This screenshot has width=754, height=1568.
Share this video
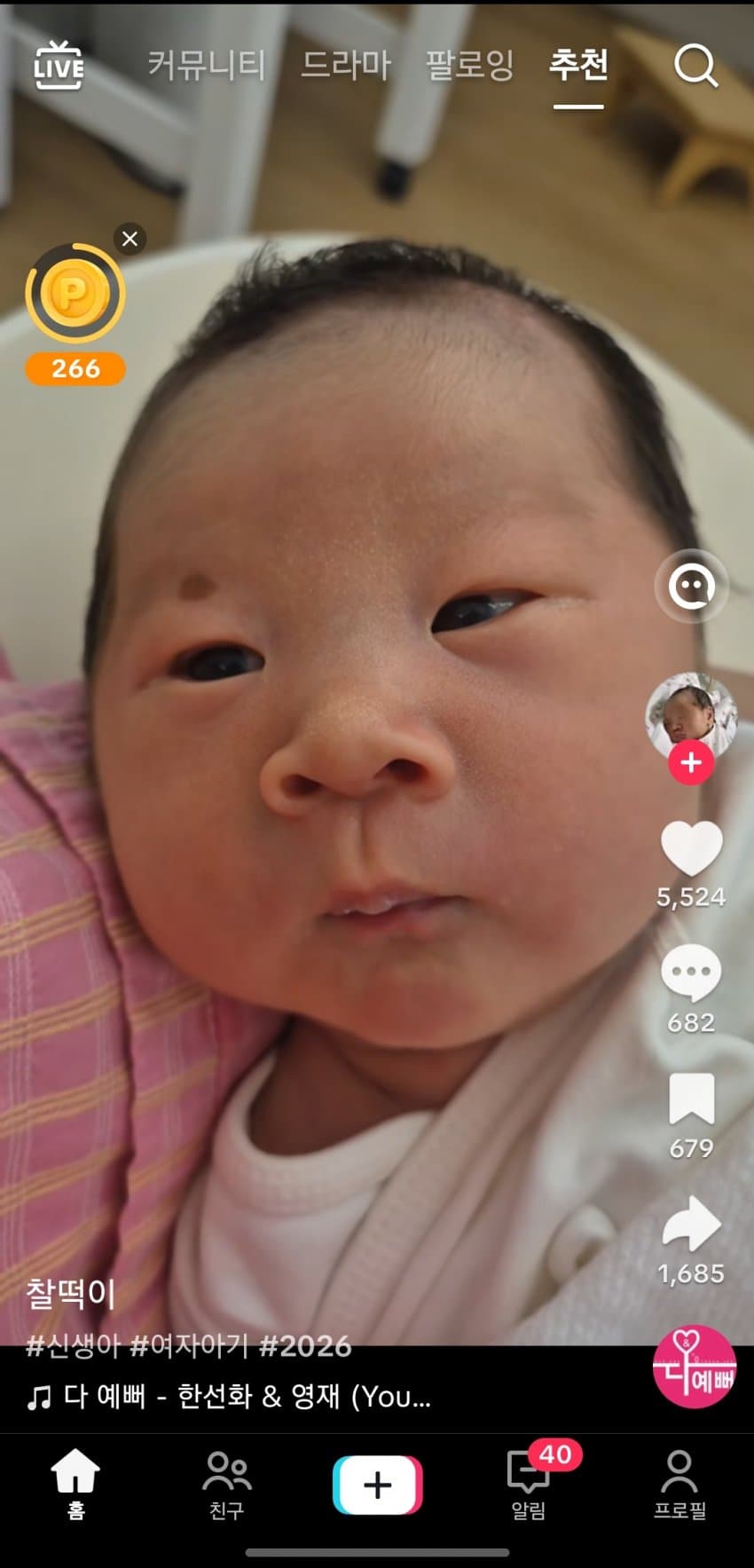click(691, 1225)
